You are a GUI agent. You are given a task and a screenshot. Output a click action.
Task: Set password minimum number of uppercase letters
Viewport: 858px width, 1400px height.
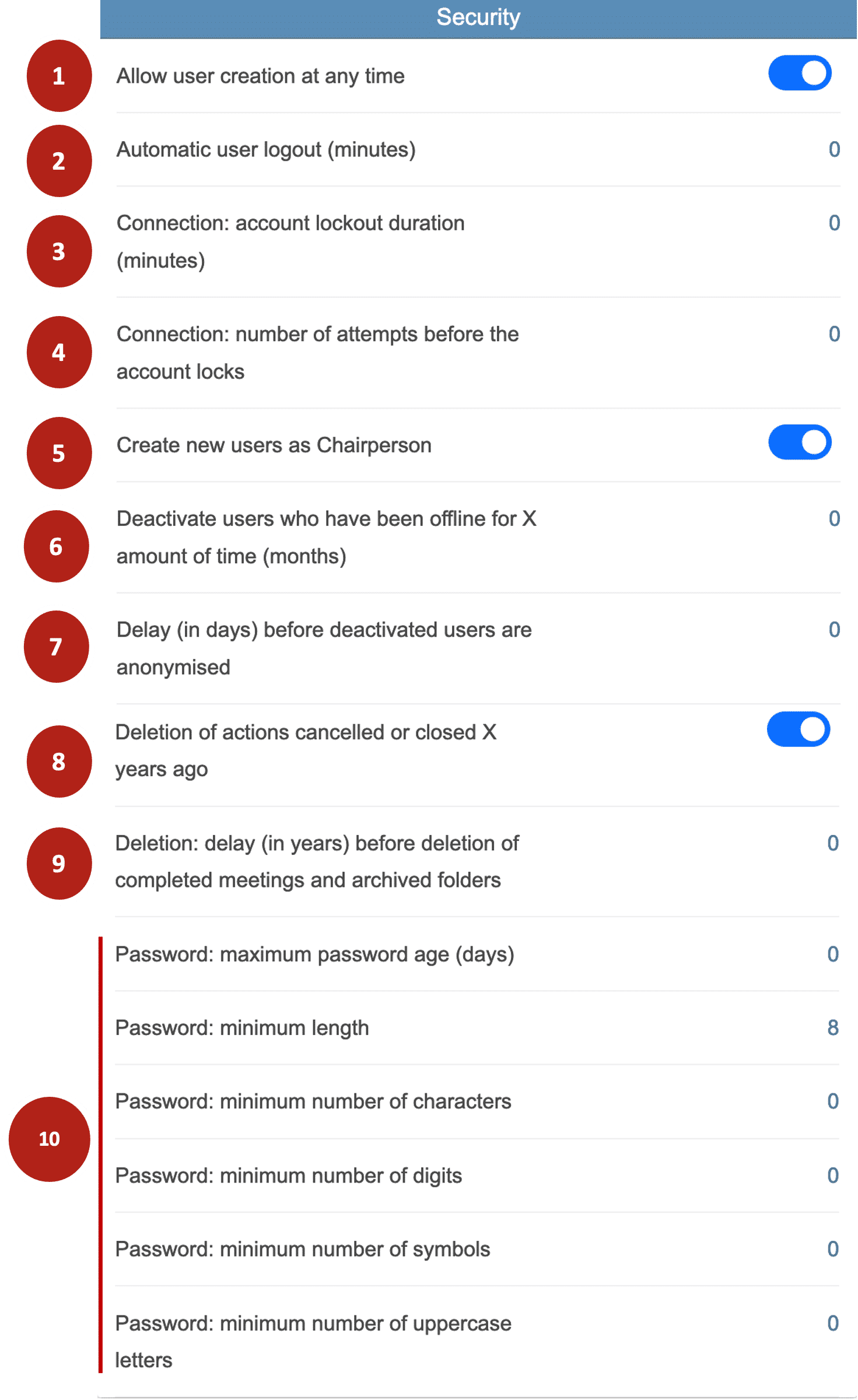(833, 1324)
